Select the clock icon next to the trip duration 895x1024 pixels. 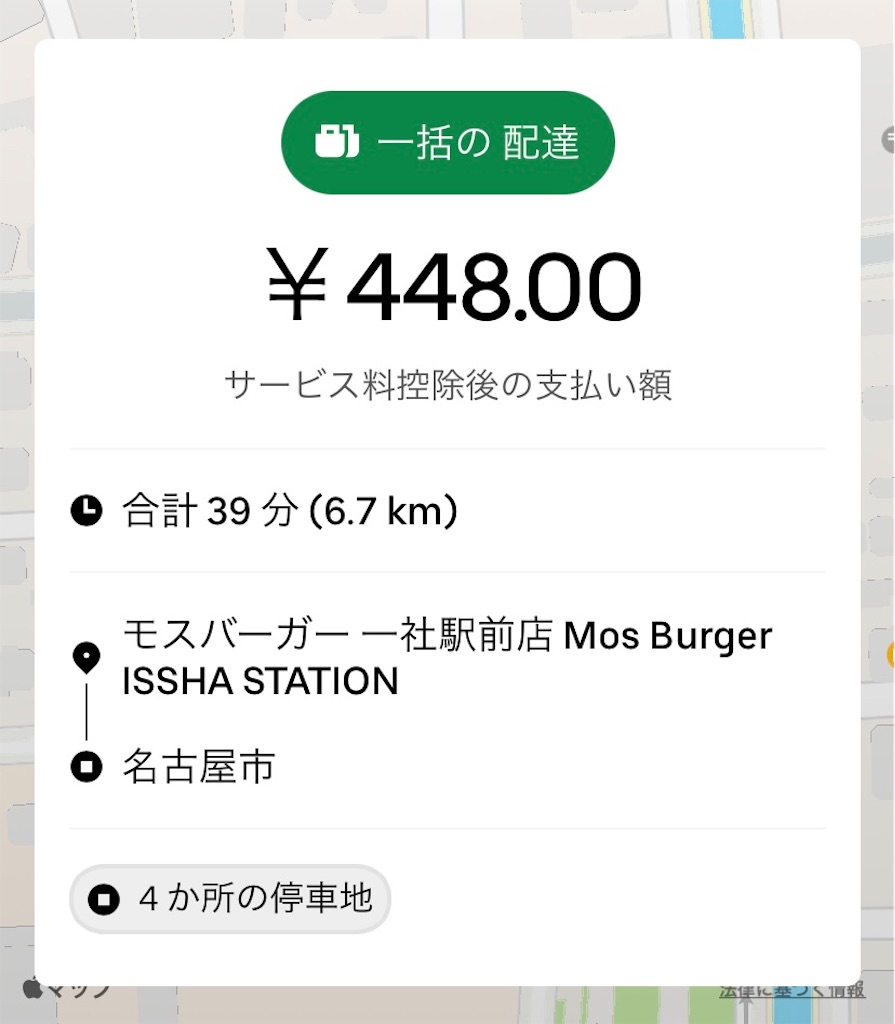(x=88, y=511)
